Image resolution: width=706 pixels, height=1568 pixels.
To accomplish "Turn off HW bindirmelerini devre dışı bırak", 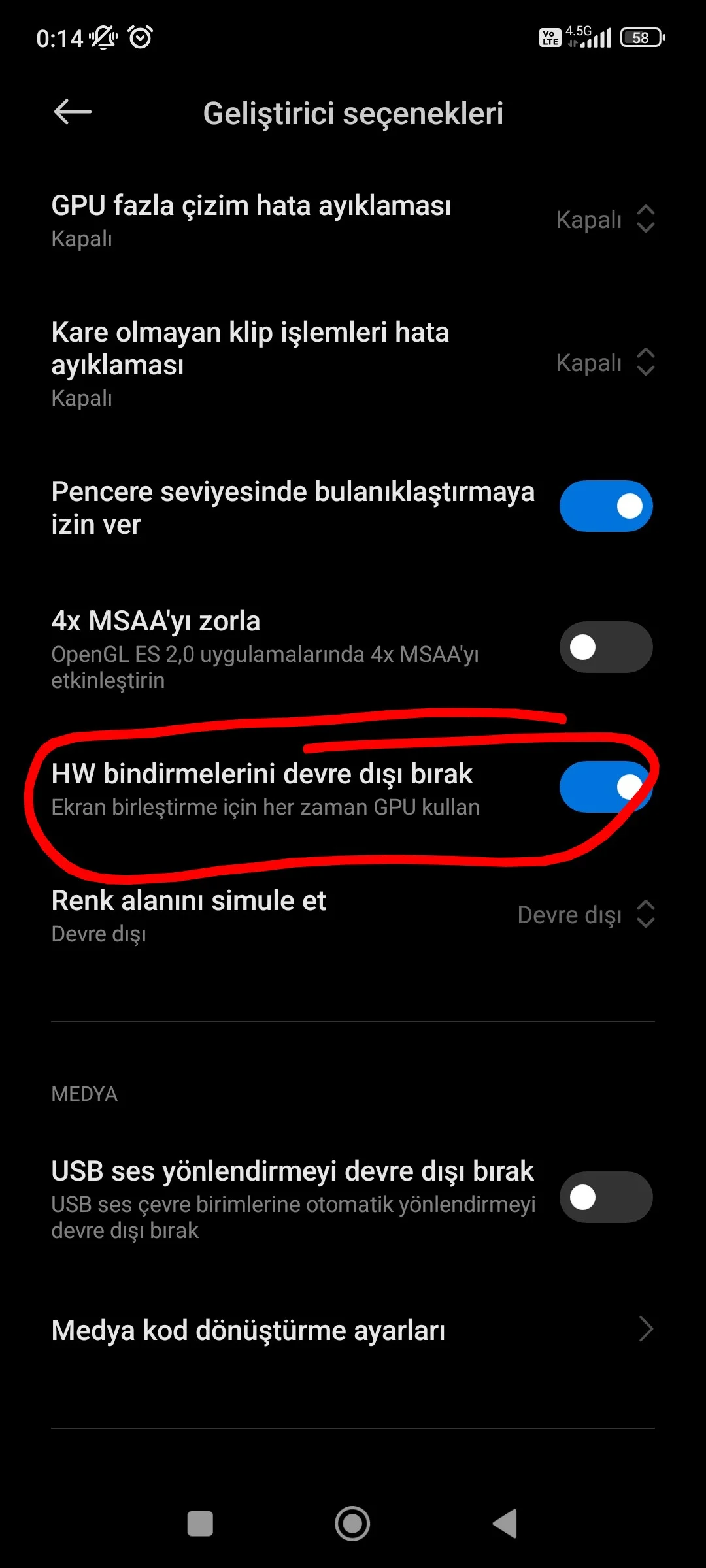I will [x=605, y=787].
